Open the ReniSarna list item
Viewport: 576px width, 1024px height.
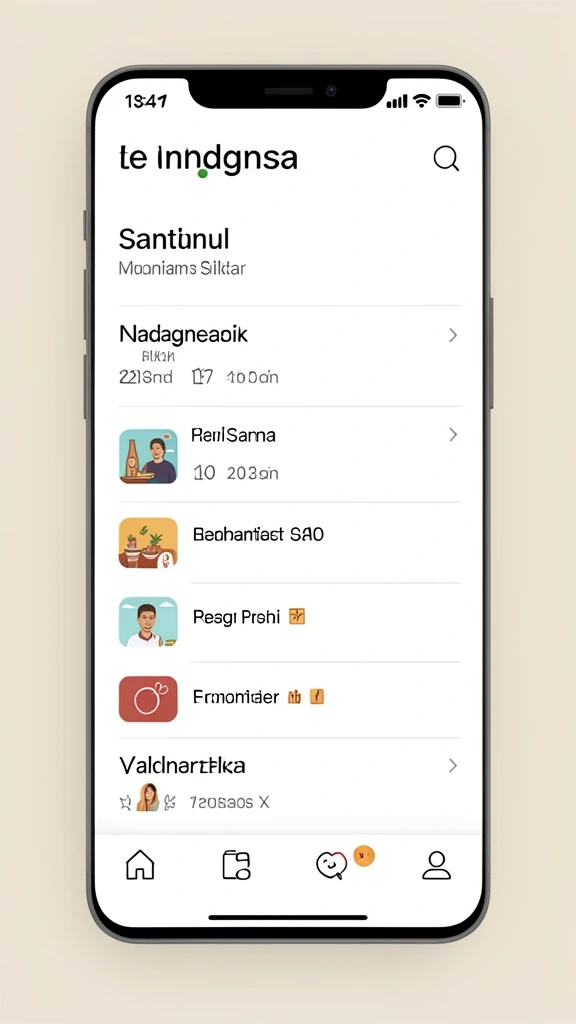290,455
